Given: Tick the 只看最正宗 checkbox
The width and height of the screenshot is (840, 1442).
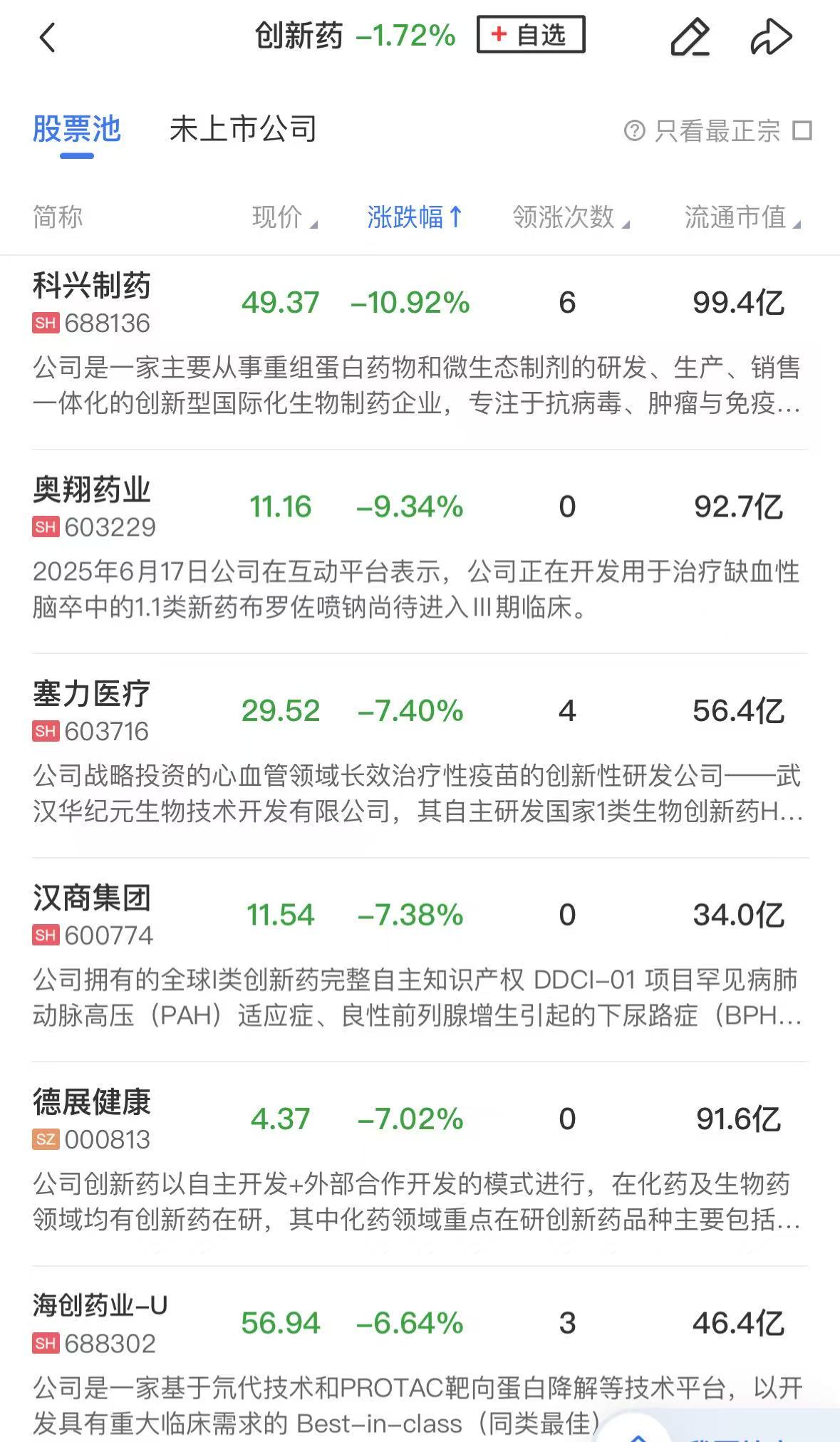Looking at the screenshot, I should (802, 131).
